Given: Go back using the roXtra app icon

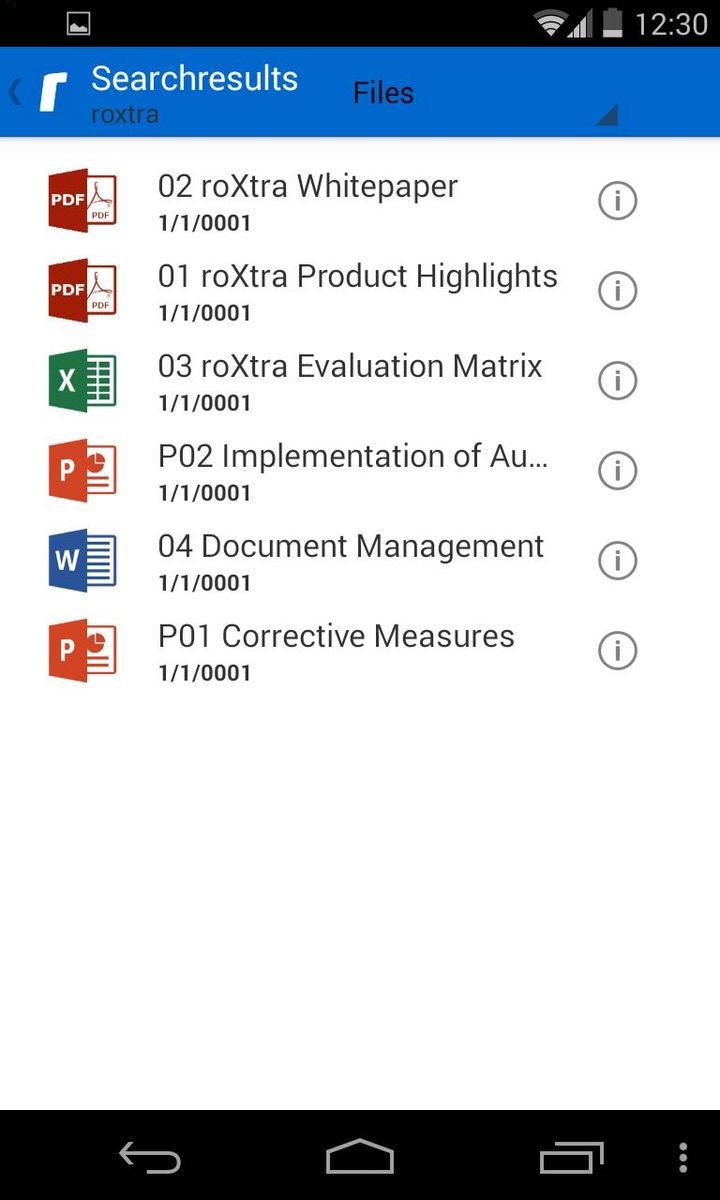Looking at the screenshot, I should (x=50, y=92).
